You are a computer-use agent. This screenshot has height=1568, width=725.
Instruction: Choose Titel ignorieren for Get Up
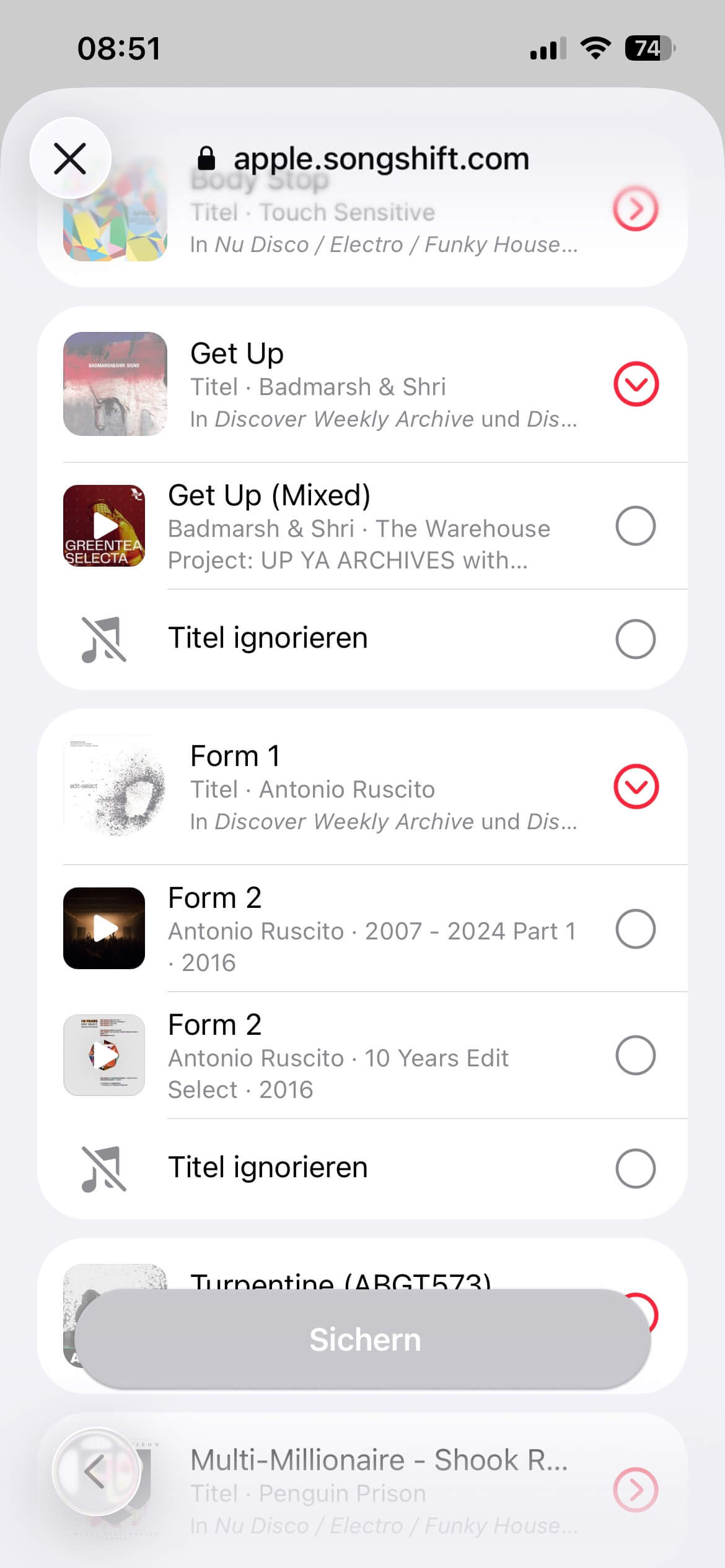635,639
